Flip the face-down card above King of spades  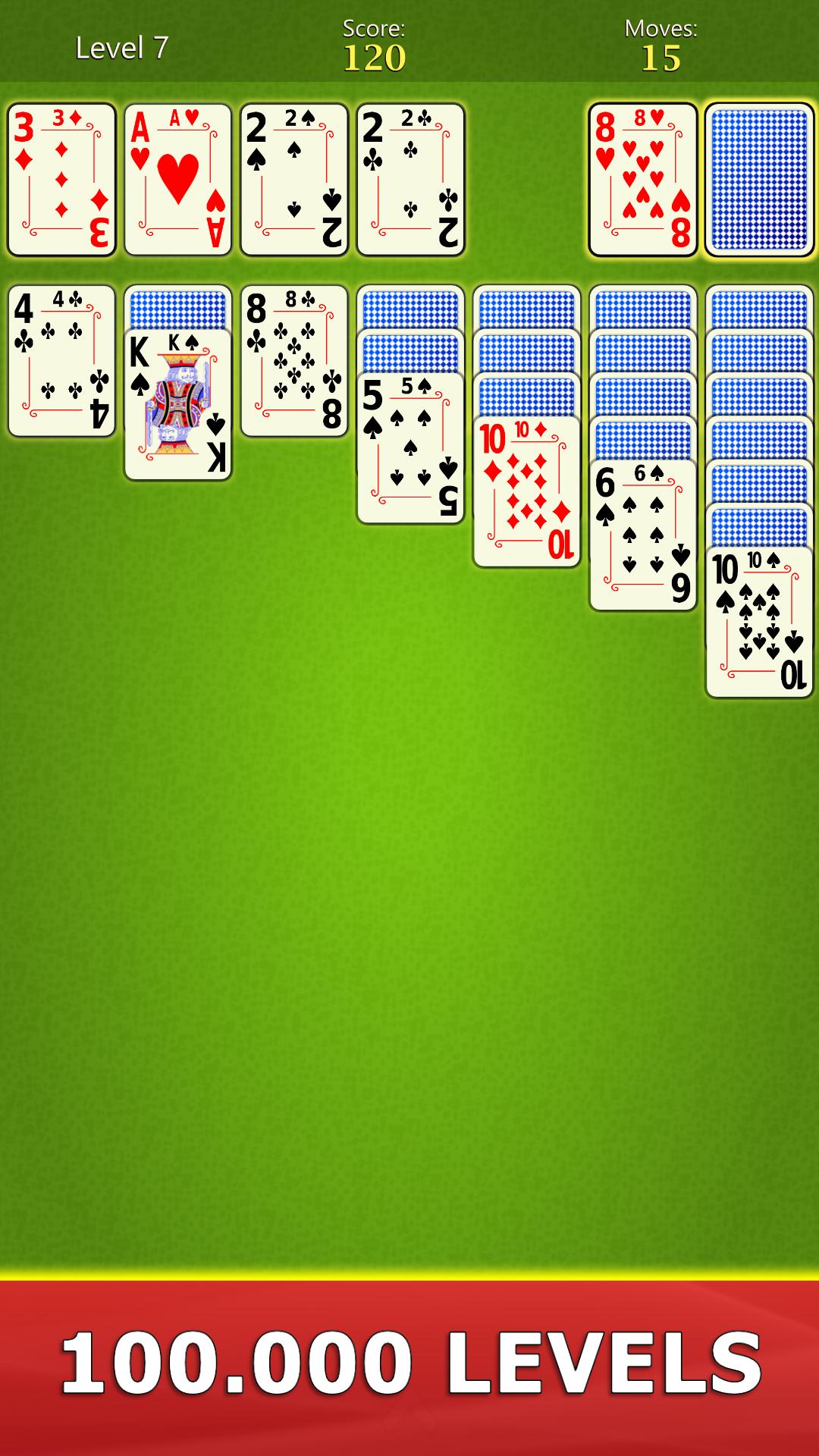(x=178, y=307)
